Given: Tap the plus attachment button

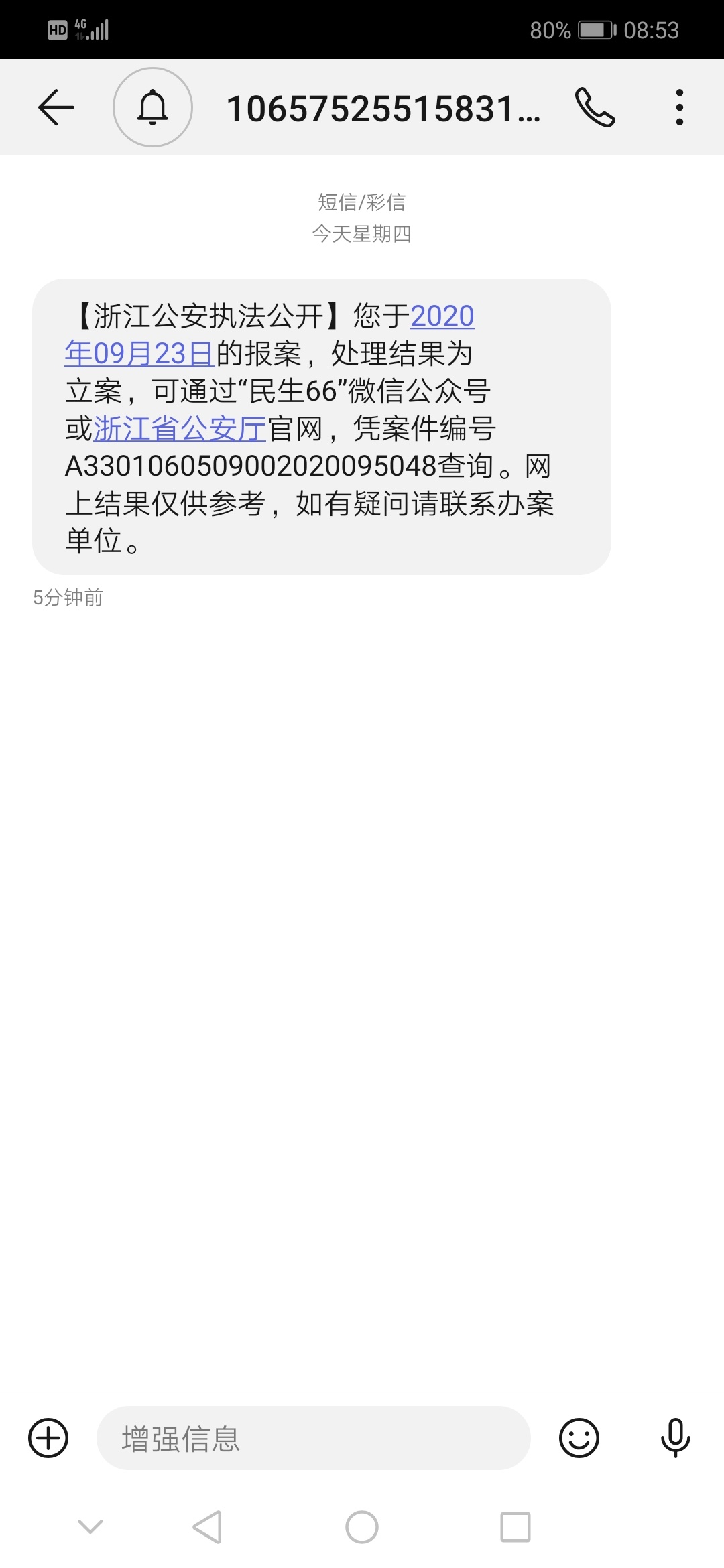Looking at the screenshot, I should pos(48,1437).
